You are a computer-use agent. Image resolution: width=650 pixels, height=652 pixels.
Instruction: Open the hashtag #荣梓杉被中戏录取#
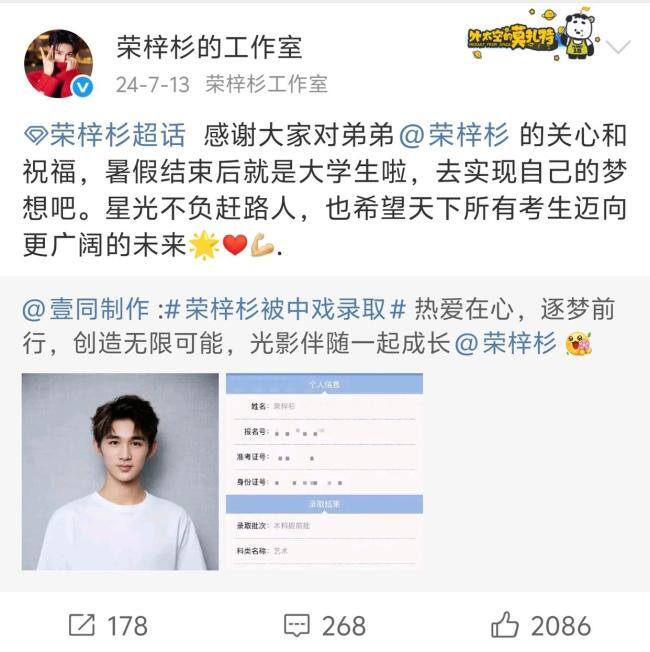pos(285,308)
